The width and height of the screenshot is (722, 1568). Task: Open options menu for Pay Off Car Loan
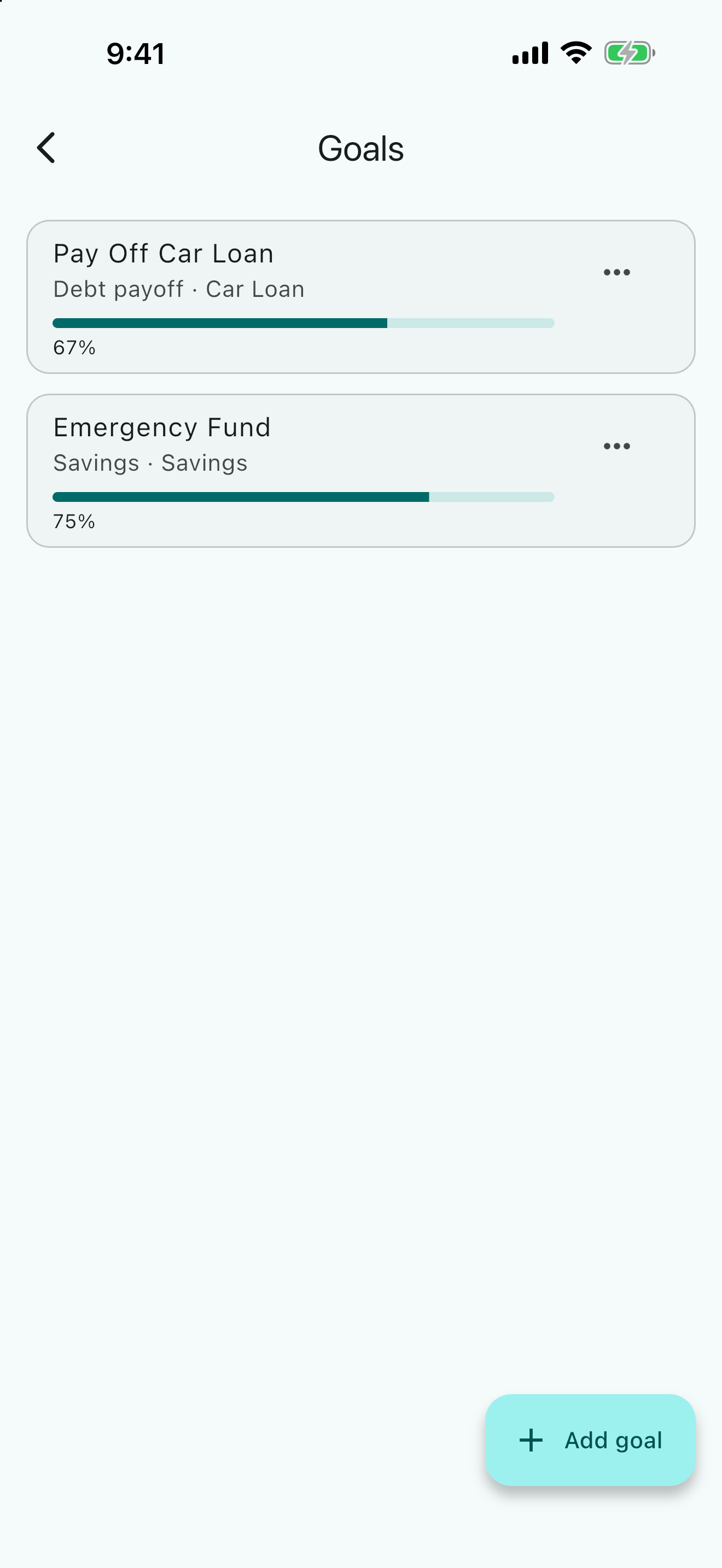point(616,272)
